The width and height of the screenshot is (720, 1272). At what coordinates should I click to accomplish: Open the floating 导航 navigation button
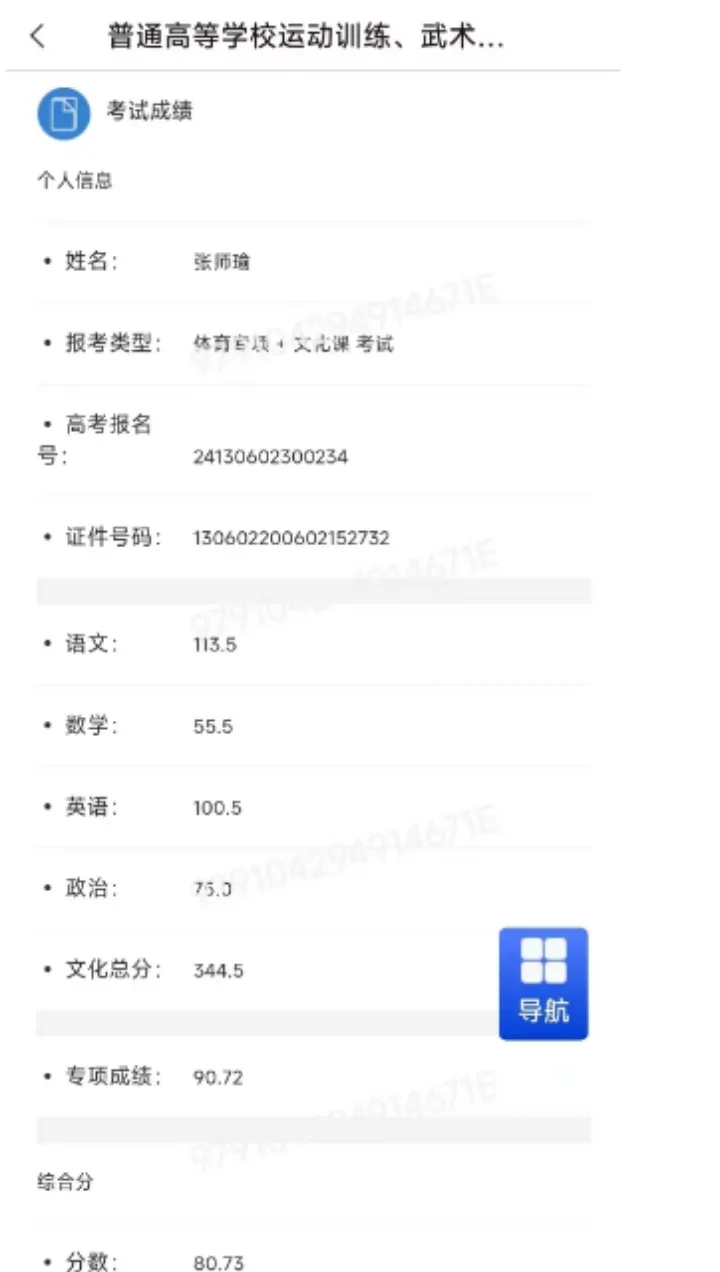click(543, 984)
